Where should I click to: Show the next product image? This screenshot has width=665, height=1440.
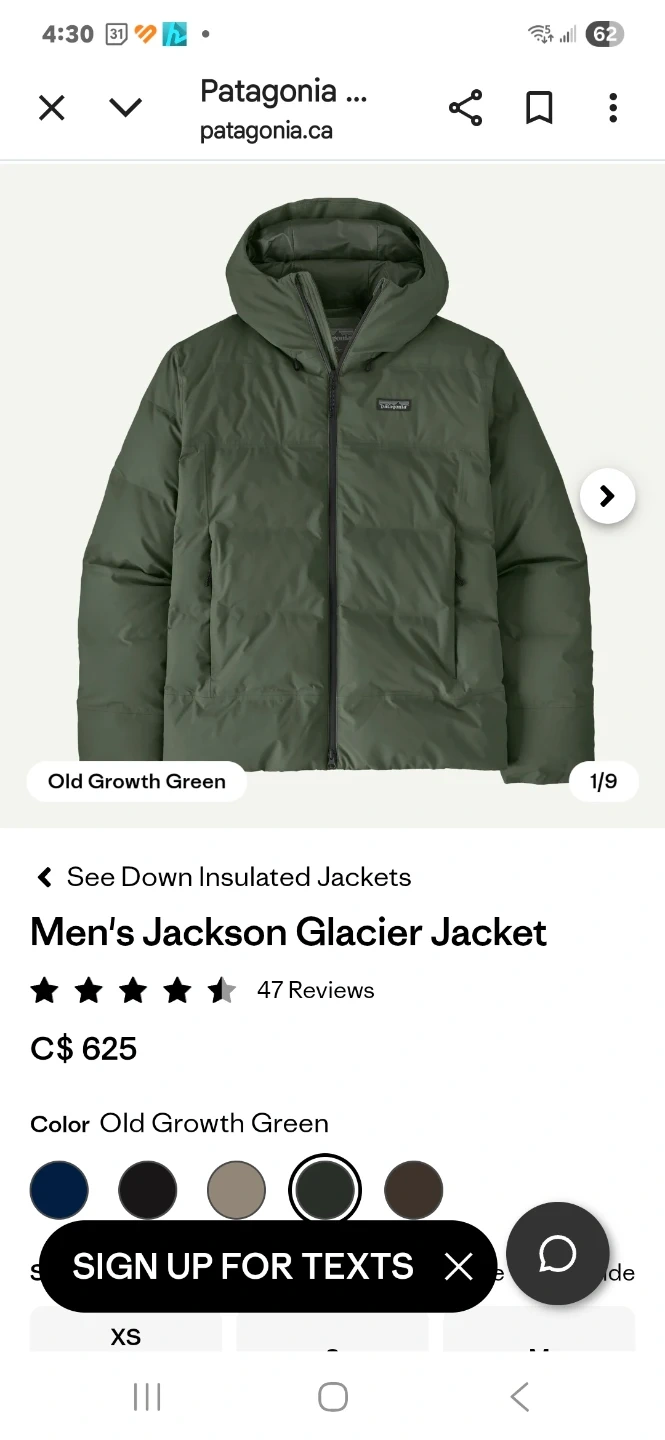pyautogui.click(x=607, y=496)
